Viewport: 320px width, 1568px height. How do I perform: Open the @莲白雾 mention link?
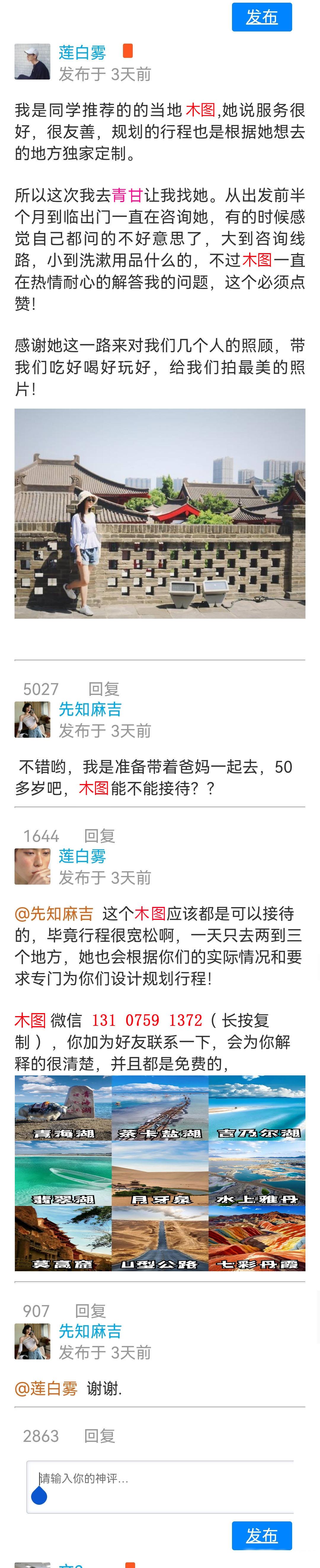point(46,1388)
